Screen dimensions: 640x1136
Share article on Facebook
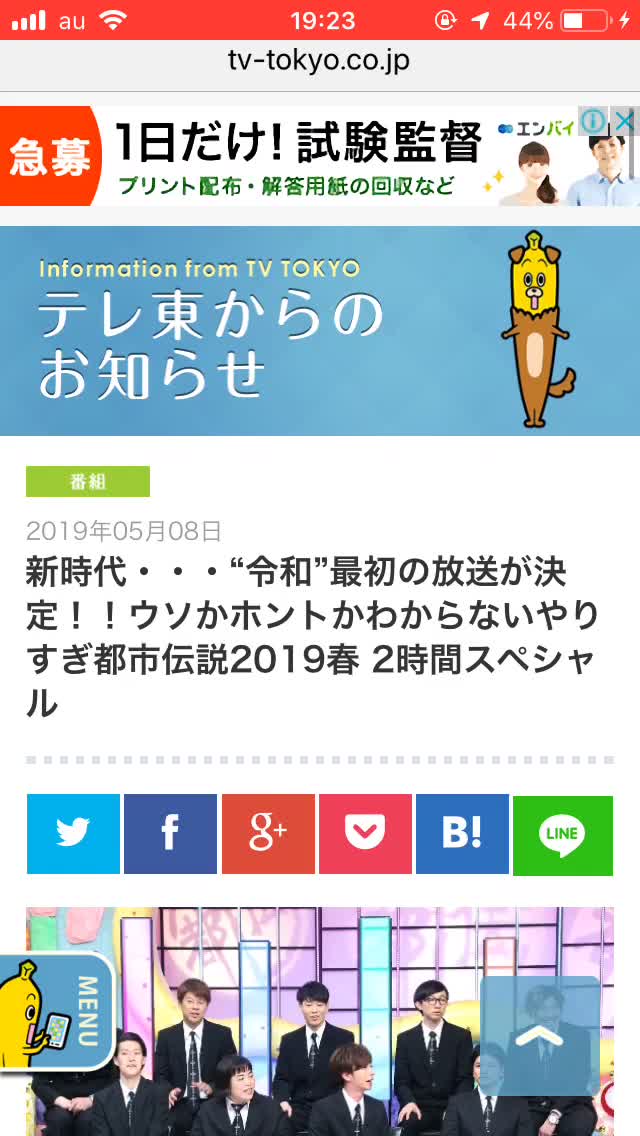[x=170, y=834]
